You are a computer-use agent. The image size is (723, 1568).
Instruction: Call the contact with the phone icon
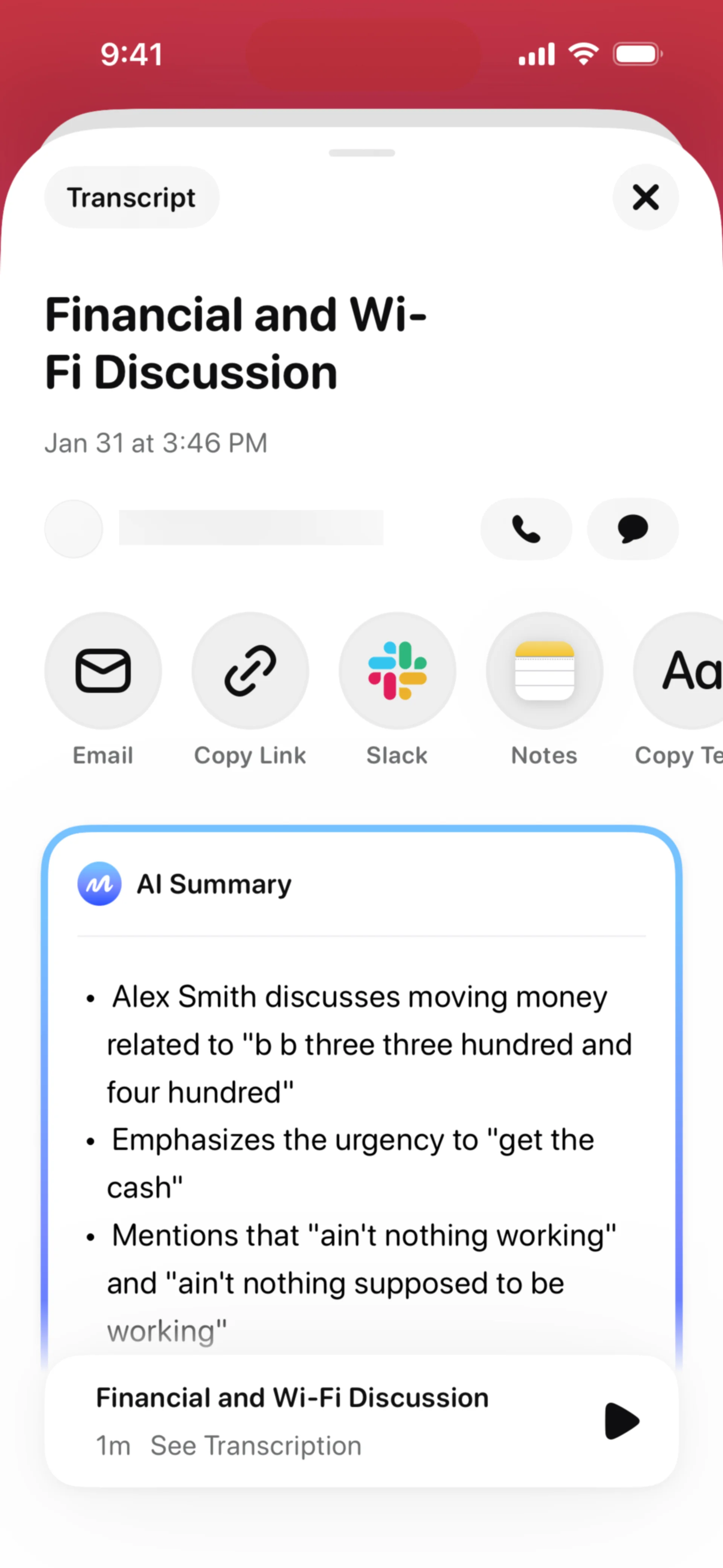coord(526,528)
